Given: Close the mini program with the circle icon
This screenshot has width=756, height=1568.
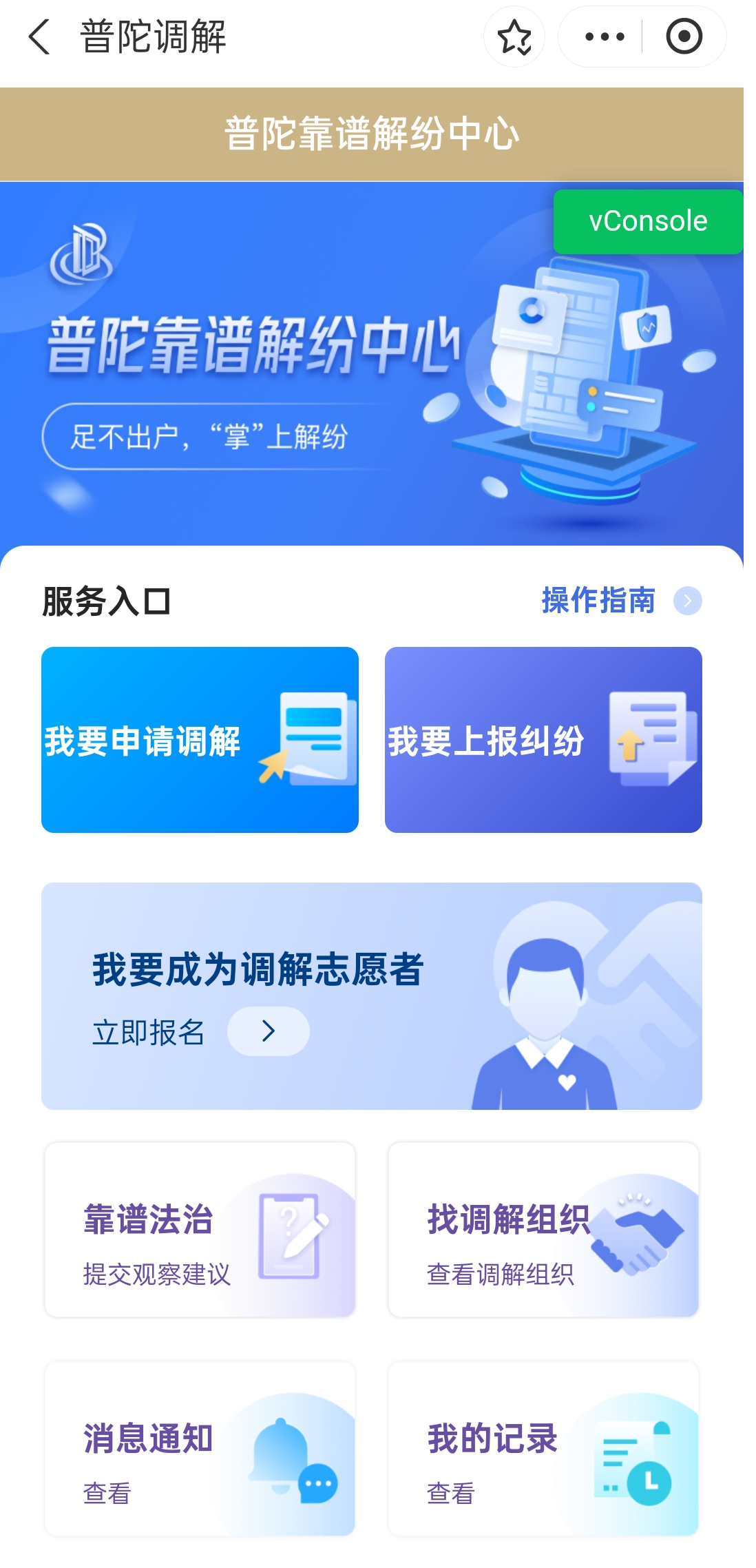Looking at the screenshot, I should [684, 37].
